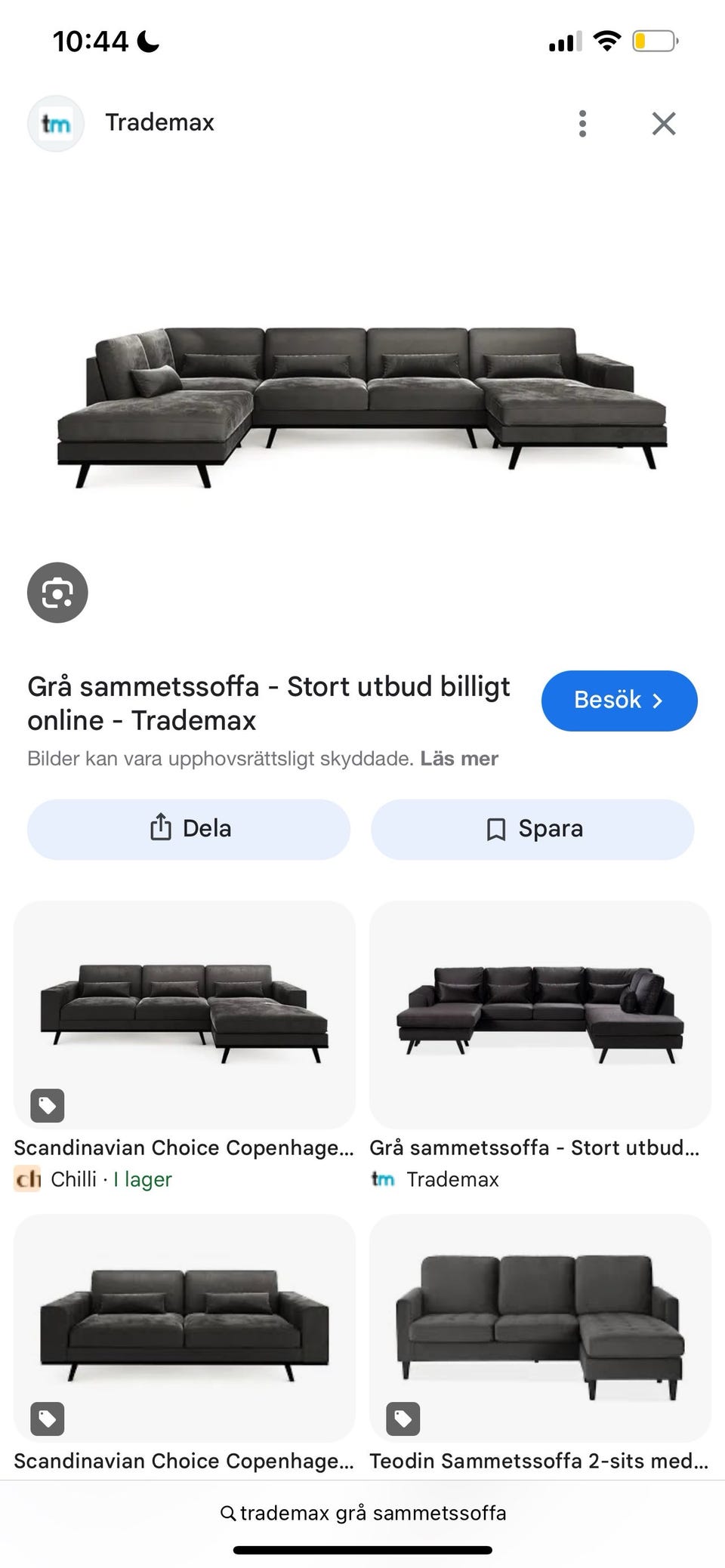The image size is (725, 1568).
Task: Tap the tag badge on the two-seat Copenhagen sofa
Action: pyautogui.click(x=47, y=1419)
